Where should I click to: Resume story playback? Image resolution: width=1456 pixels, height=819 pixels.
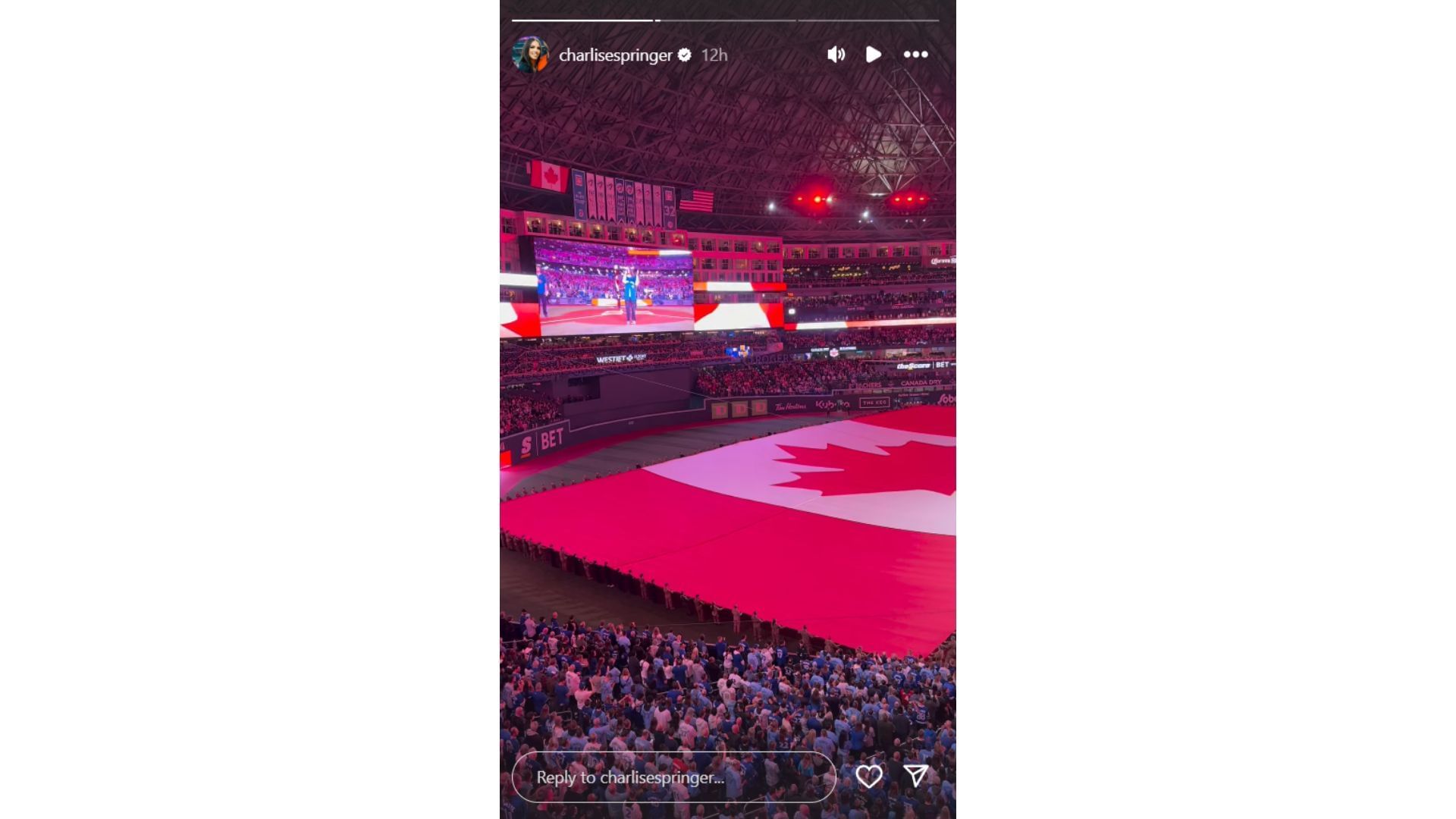point(874,55)
